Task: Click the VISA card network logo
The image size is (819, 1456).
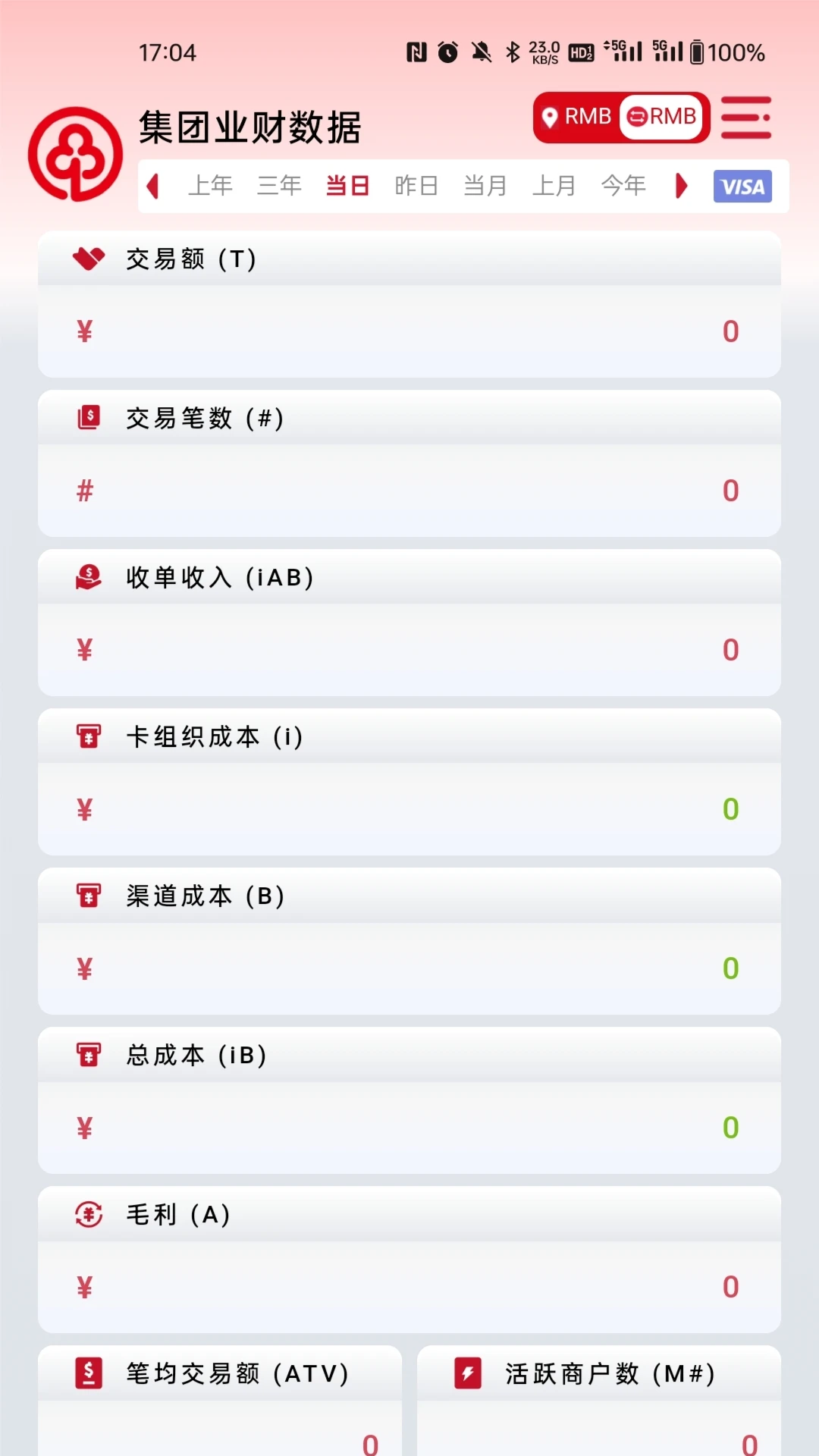Action: [742, 186]
